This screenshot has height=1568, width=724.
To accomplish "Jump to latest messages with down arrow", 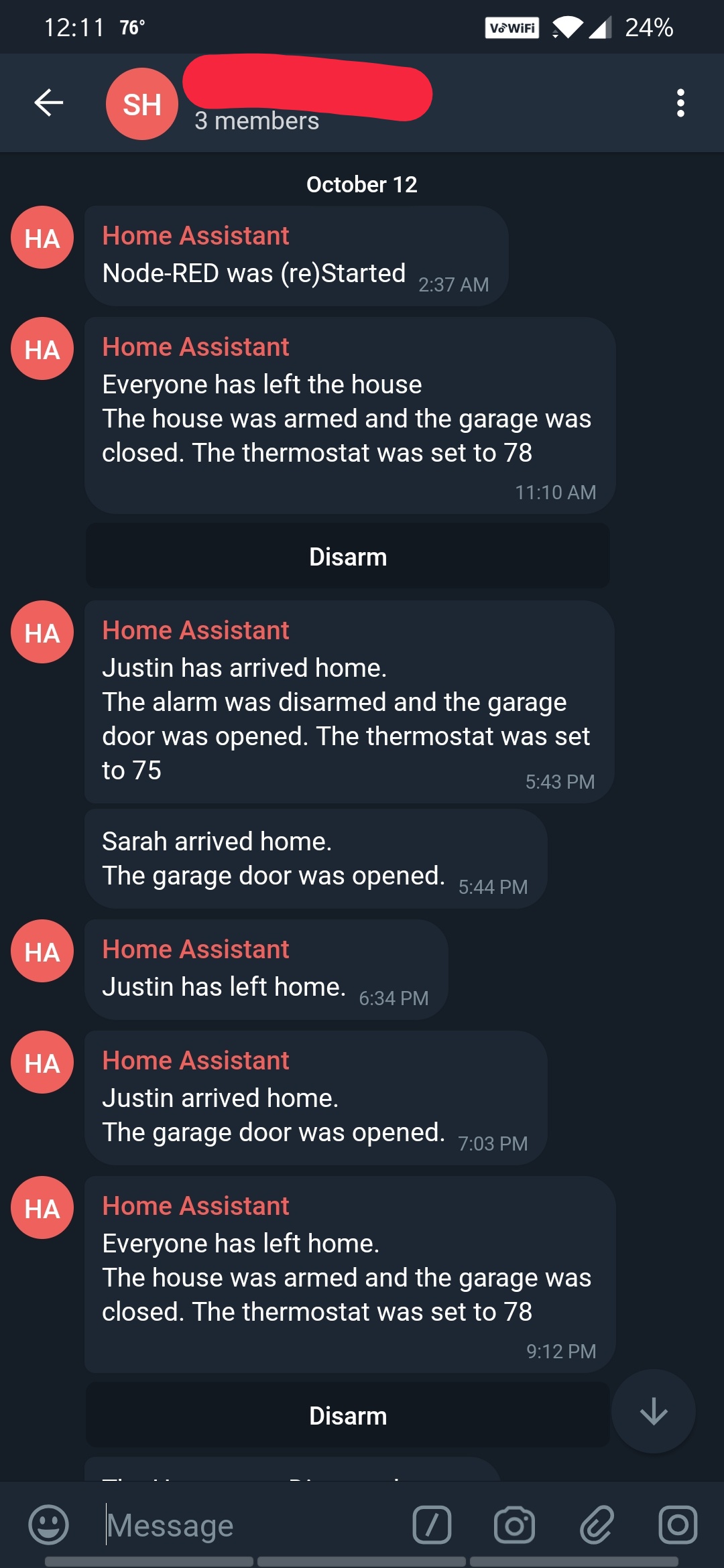I will coord(653,1411).
